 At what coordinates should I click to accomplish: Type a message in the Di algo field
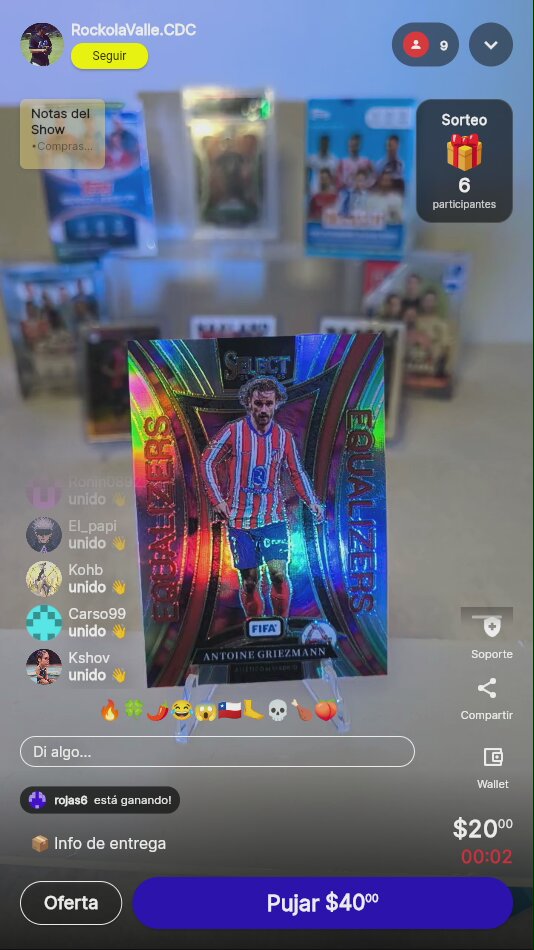[217, 752]
